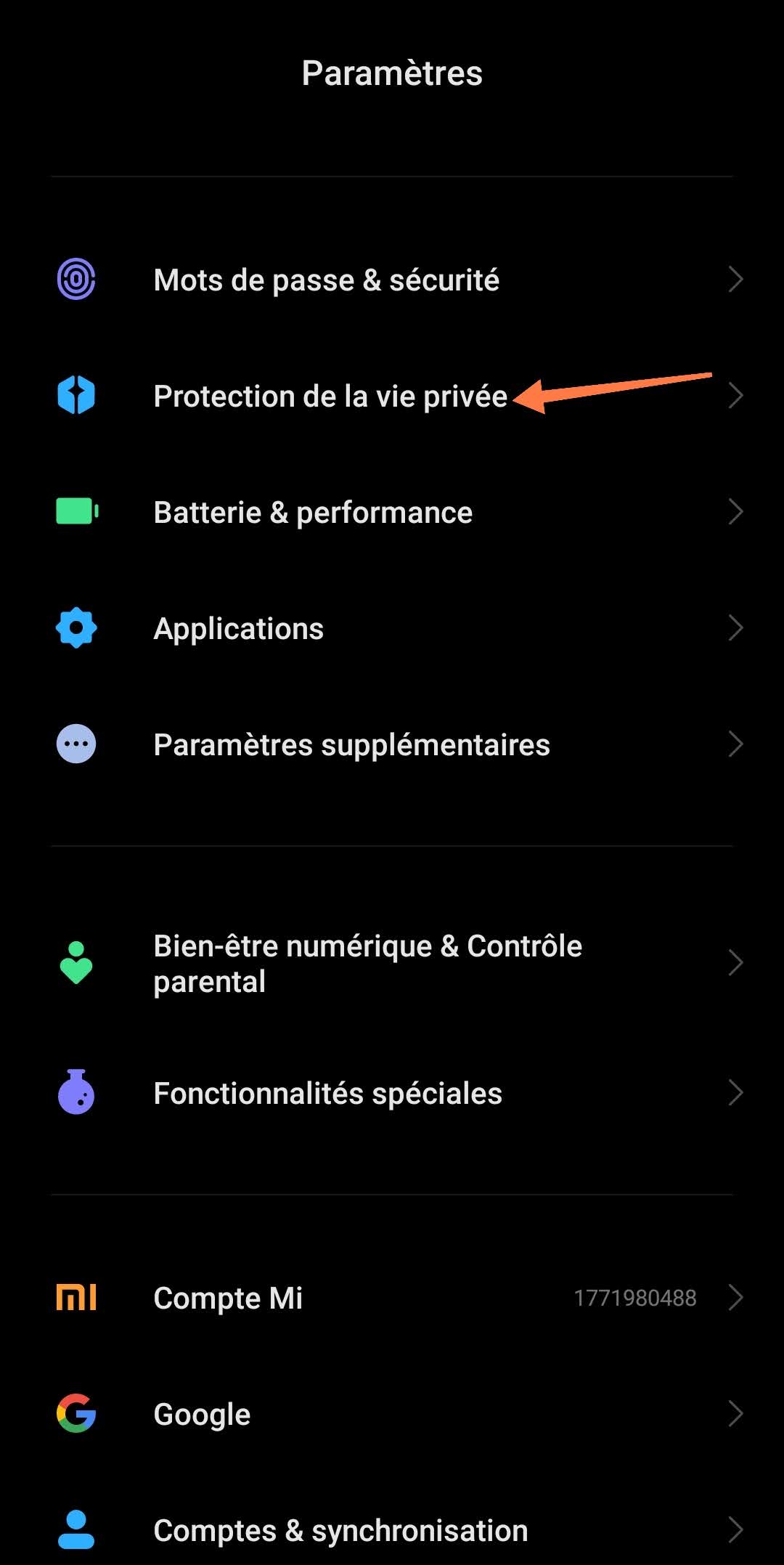
Task: Go to Batterie & performance settings
Action: (x=392, y=512)
